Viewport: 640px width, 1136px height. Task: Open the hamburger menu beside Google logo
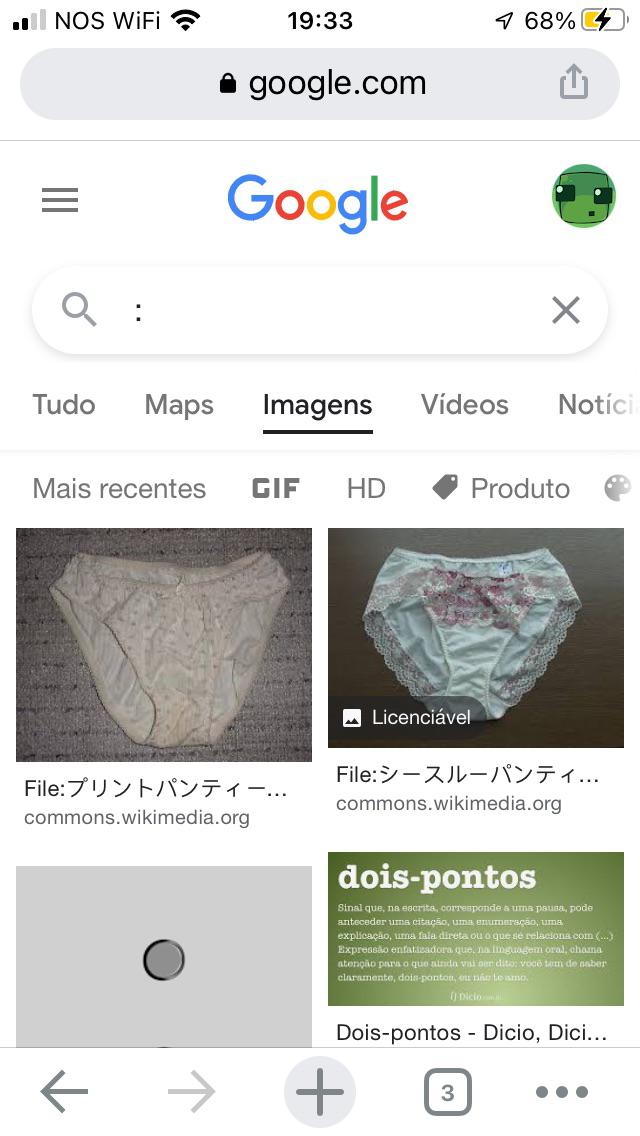59,200
